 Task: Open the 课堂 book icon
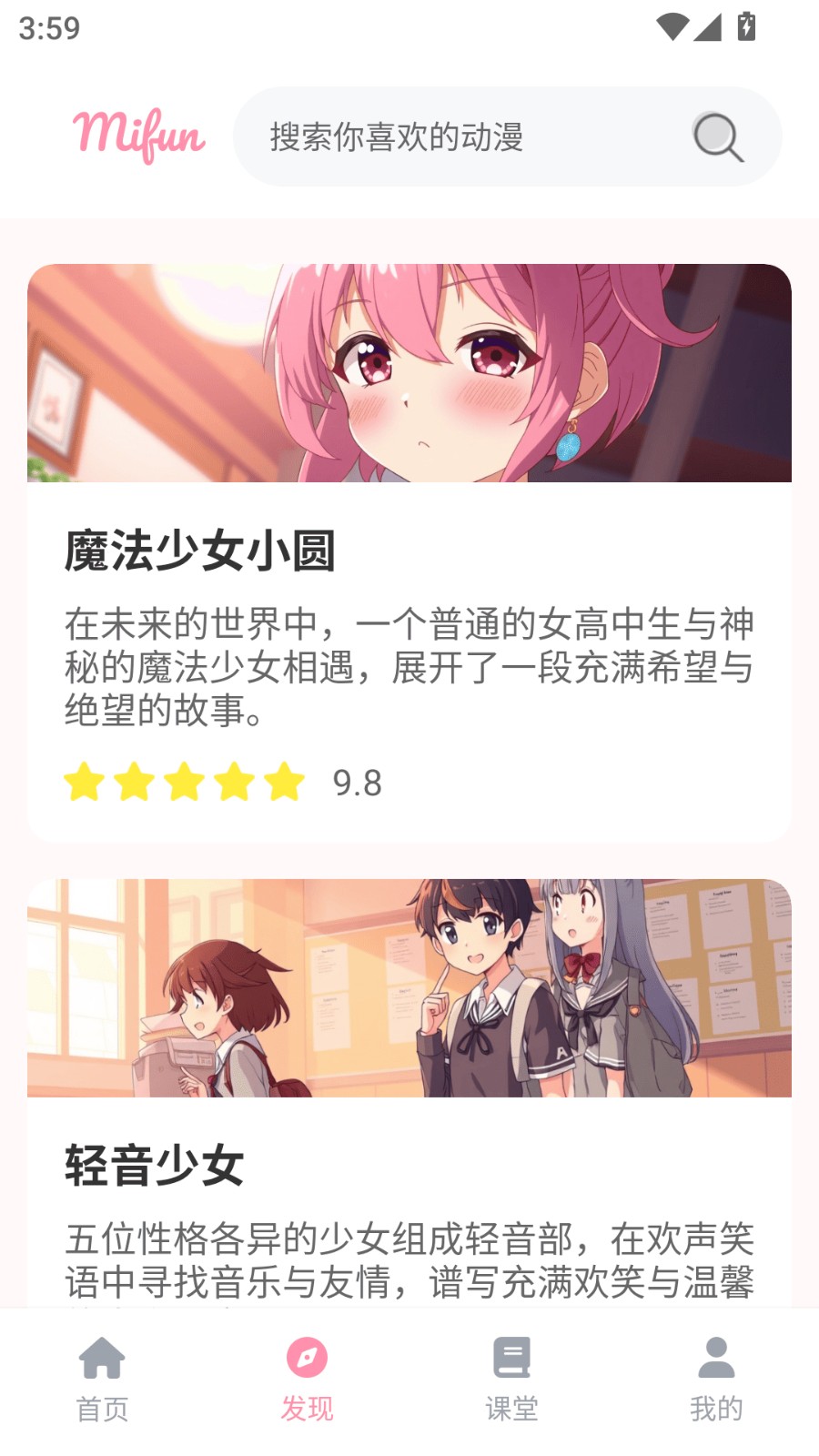(x=511, y=1357)
